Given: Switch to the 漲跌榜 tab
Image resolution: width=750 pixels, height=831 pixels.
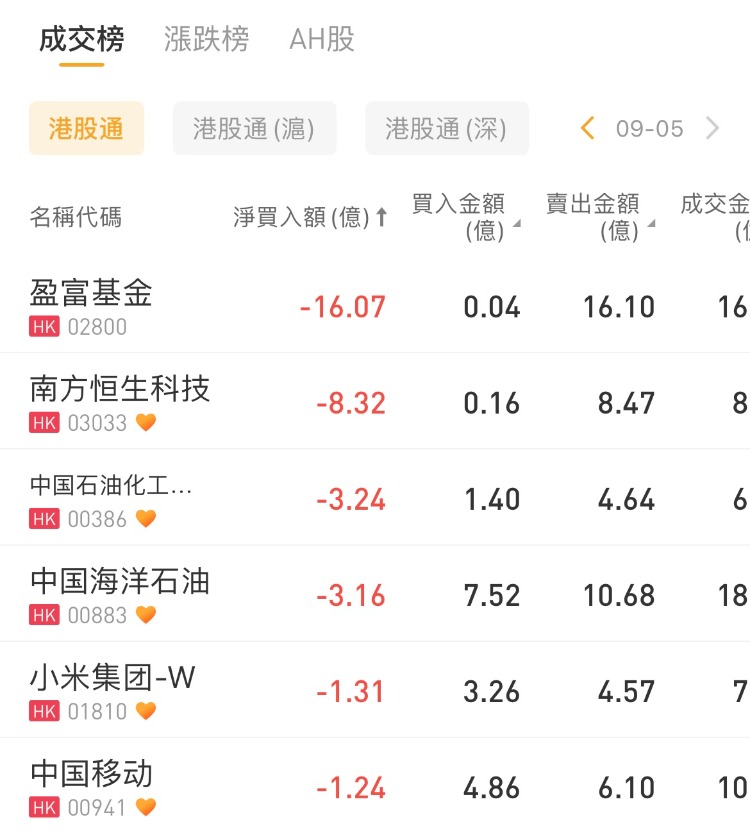Looking at the screenshot, I should (206, 40).
